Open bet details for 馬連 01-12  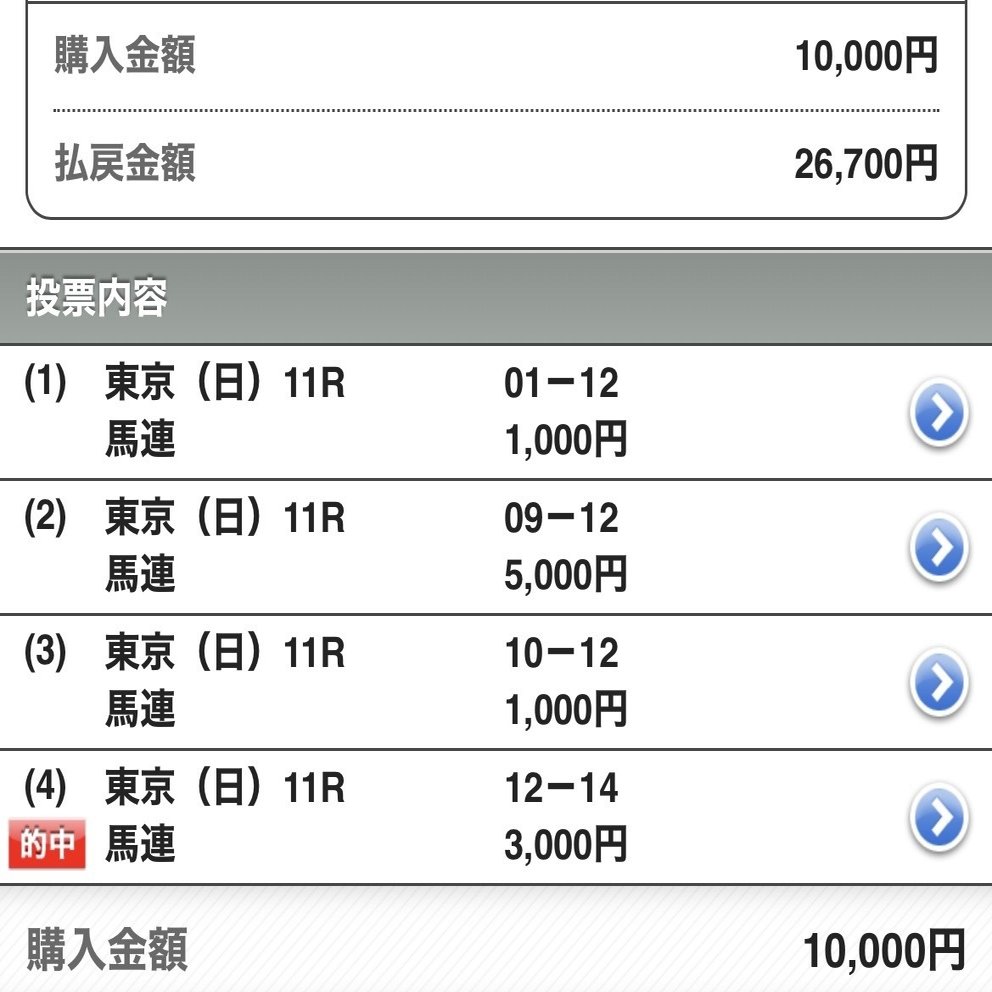click(x=938, y=412)
